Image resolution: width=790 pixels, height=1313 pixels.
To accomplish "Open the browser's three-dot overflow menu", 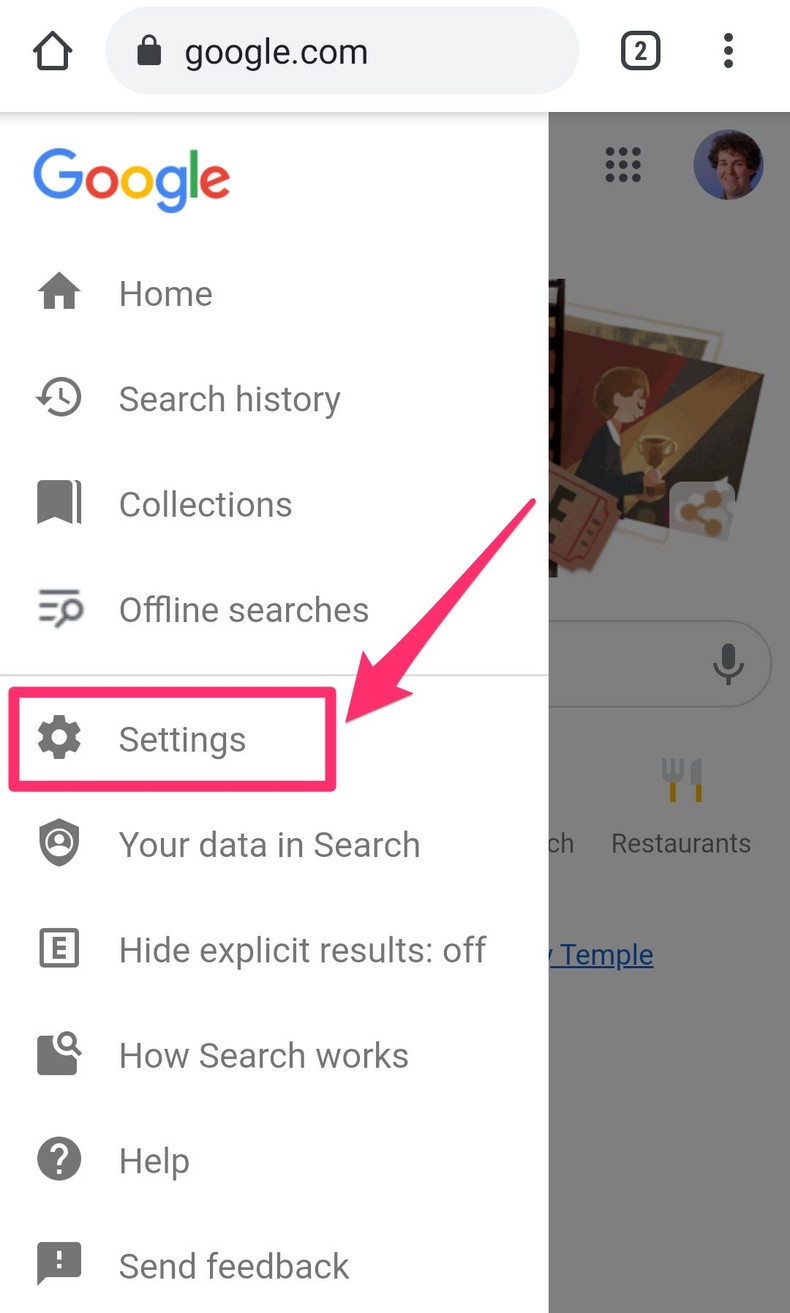I will tap(728, 50).
